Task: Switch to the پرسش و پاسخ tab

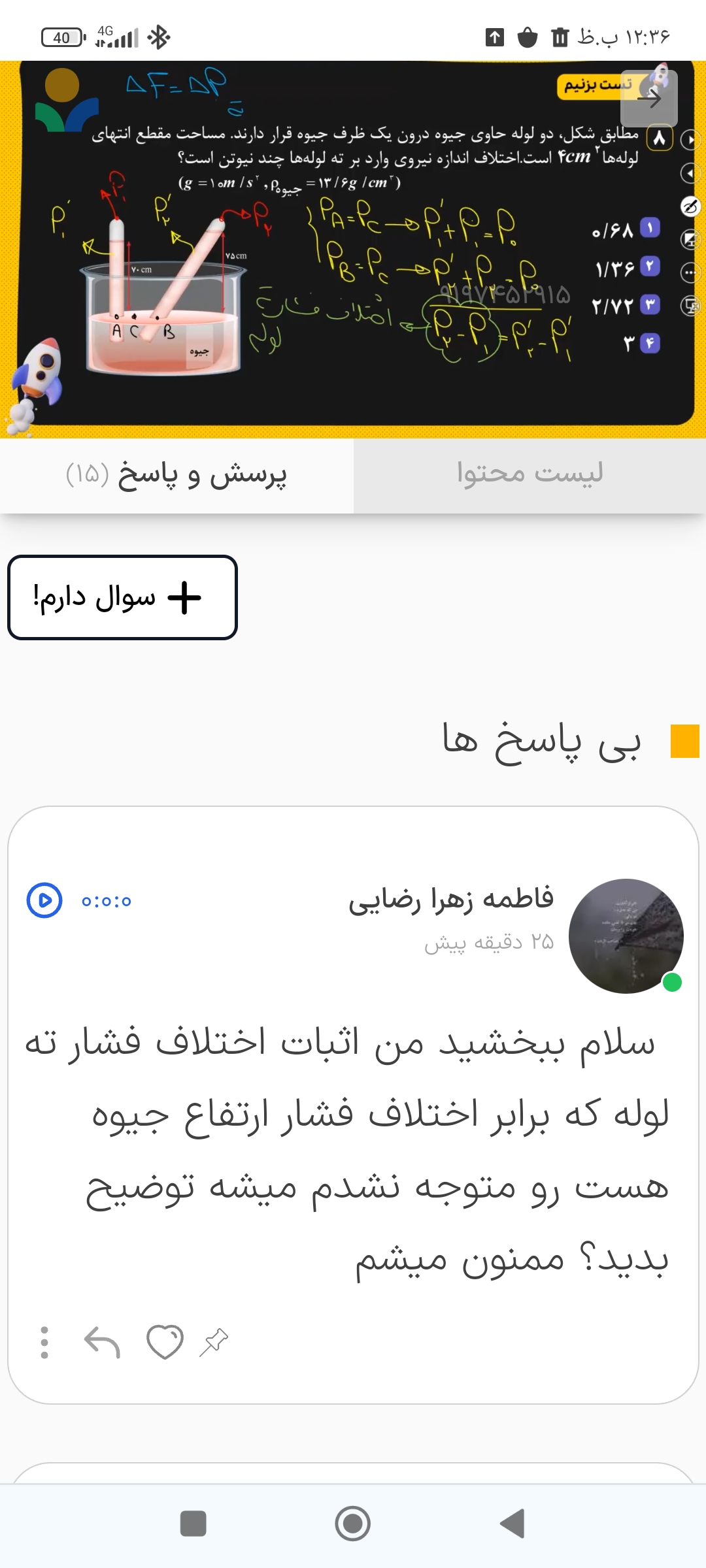Action: [176, 475]
